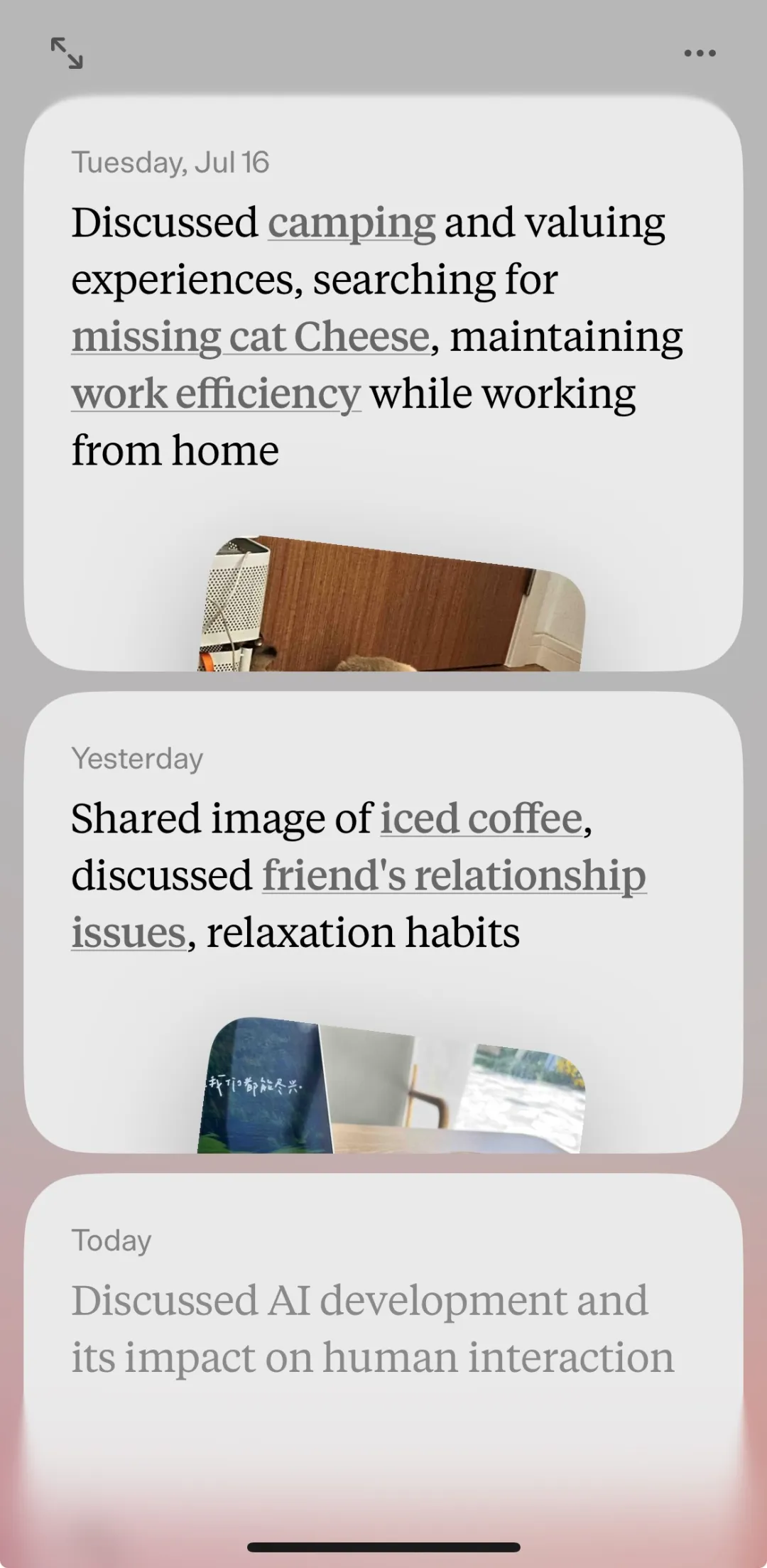Image resolution: width=767 pixels, height=1568 pixels.
Task: Open the three-dot overflow menu
Action: coord(700,53)
